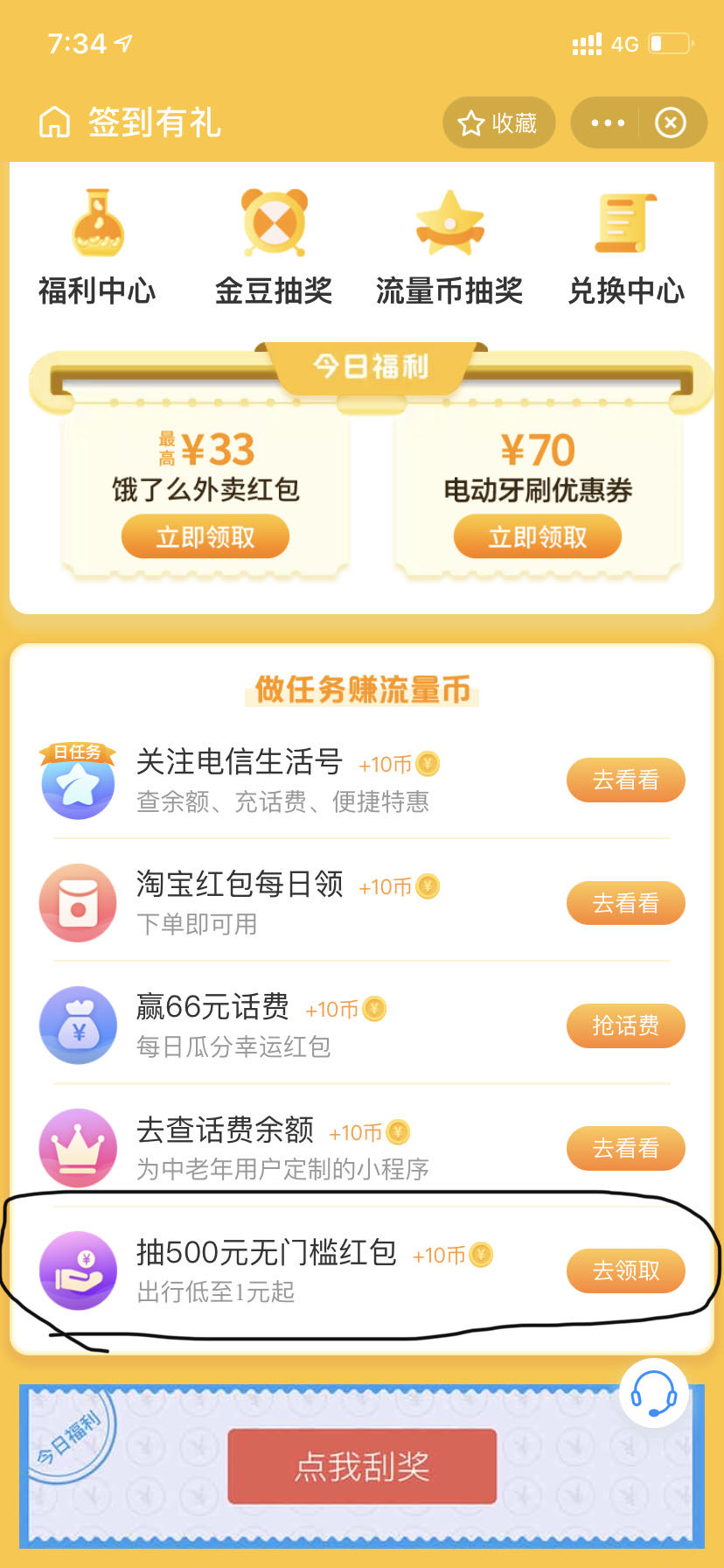Close the mini program
Screen dimensions: 724x1568
pyautogui.click(x=671, y=123)
